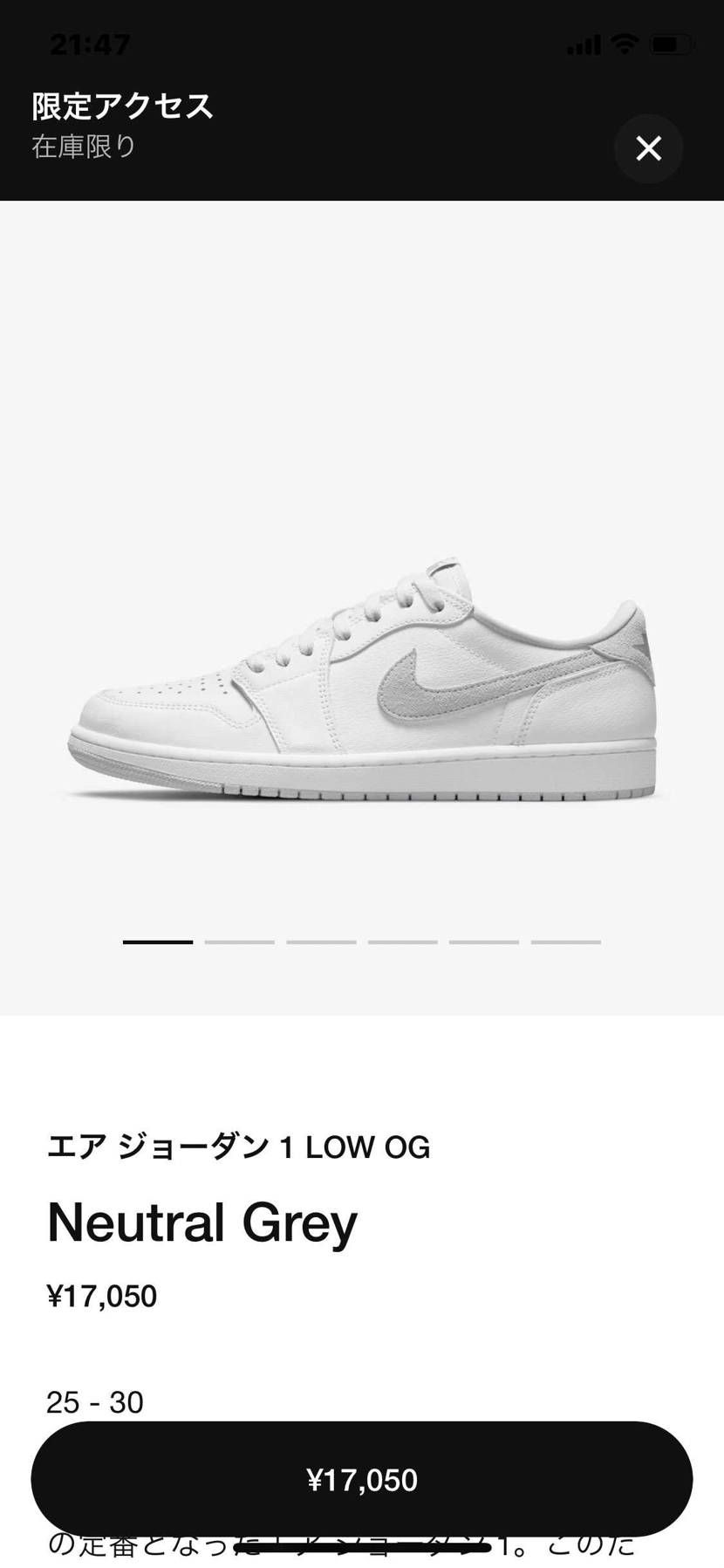Close the product page with the X icon

pos(648,149)
